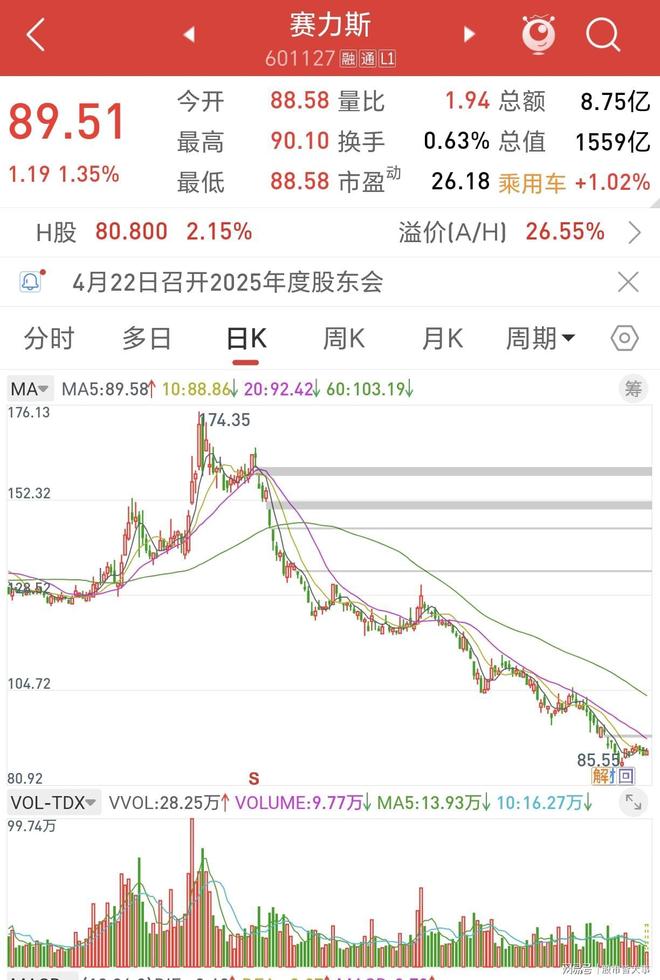Switch to the 周K chart tab
The height and width of the screenshot is (980, 660).
coord(343,339)
